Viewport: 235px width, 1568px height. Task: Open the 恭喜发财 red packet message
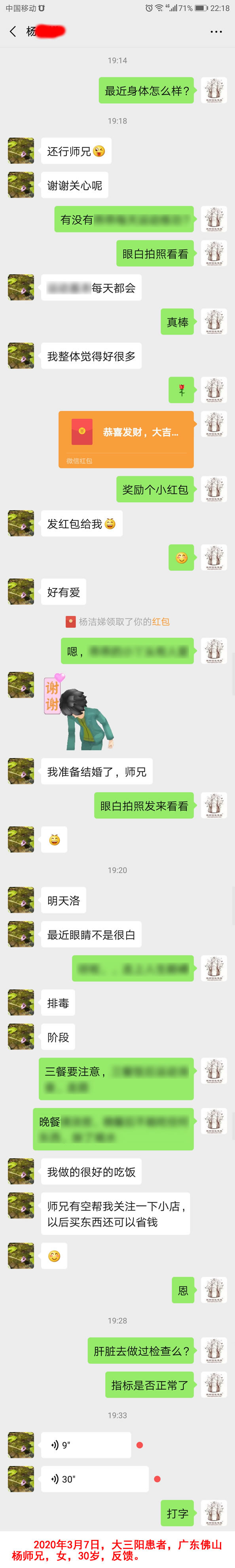pos(126,439)
